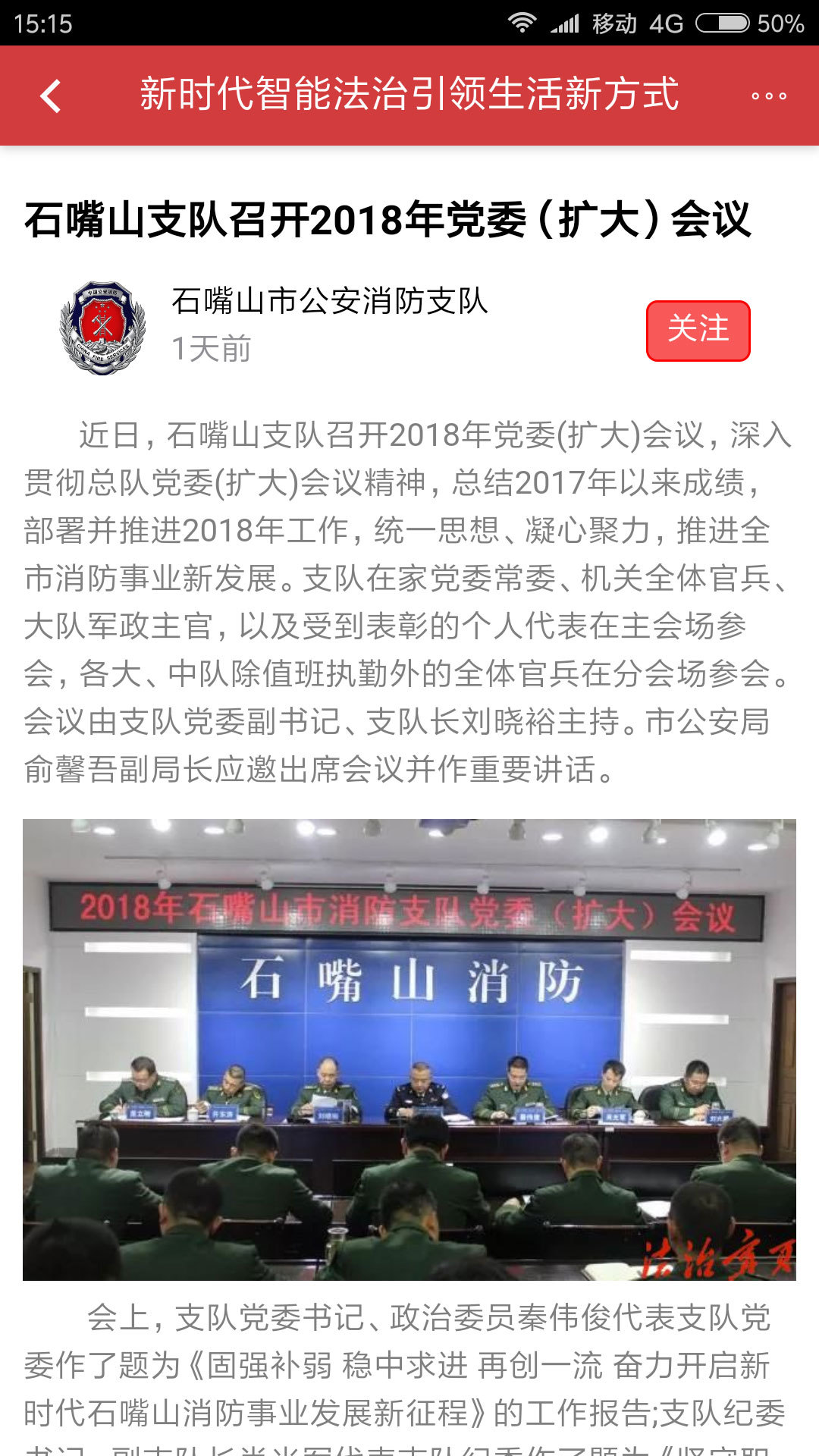Open the account name 石嘴山市公安消防支队
The width and height of the screenshot is (819, 1456).
329,301
